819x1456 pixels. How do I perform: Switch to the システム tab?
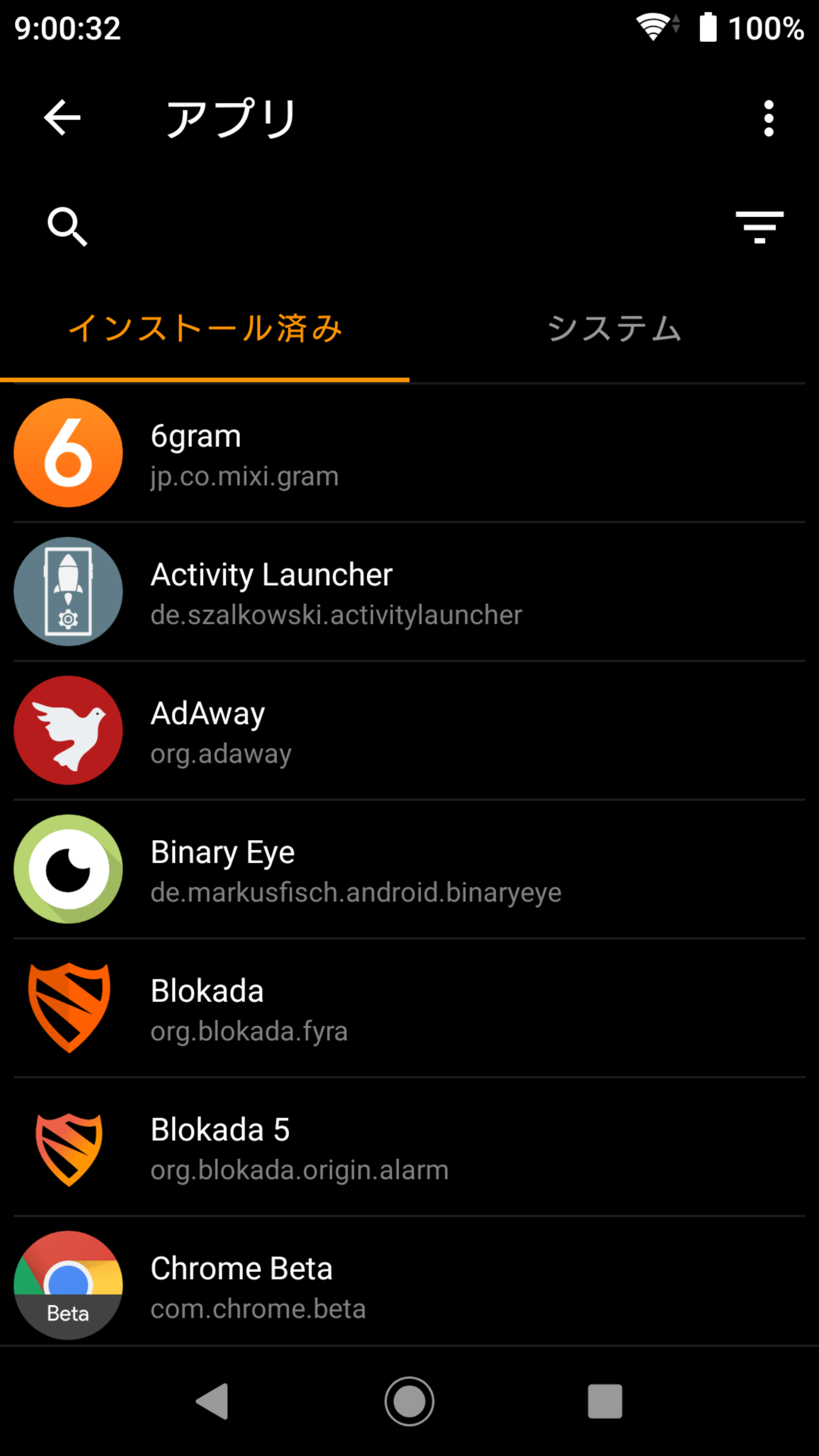[x=614, y=328]
